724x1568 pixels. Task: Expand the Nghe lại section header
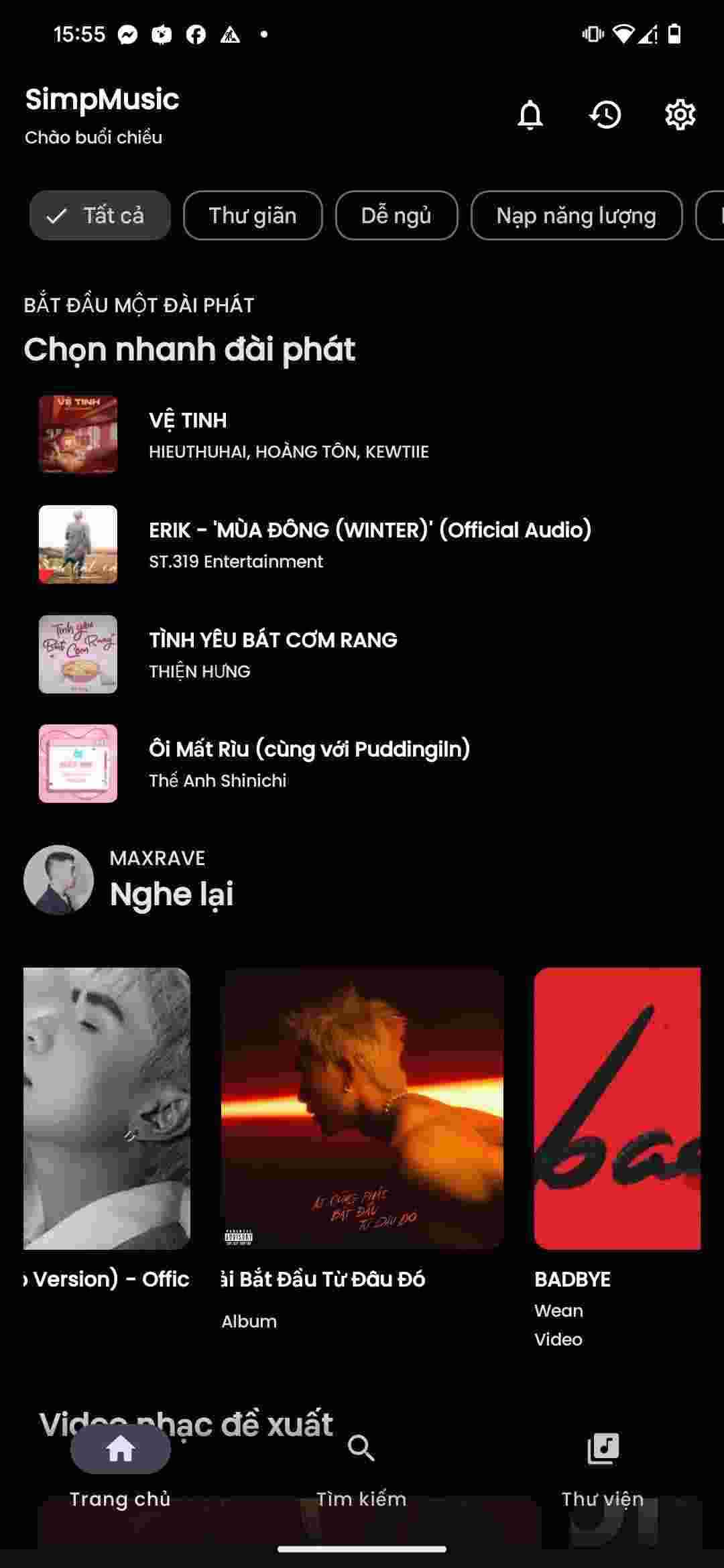pos(171,893)
